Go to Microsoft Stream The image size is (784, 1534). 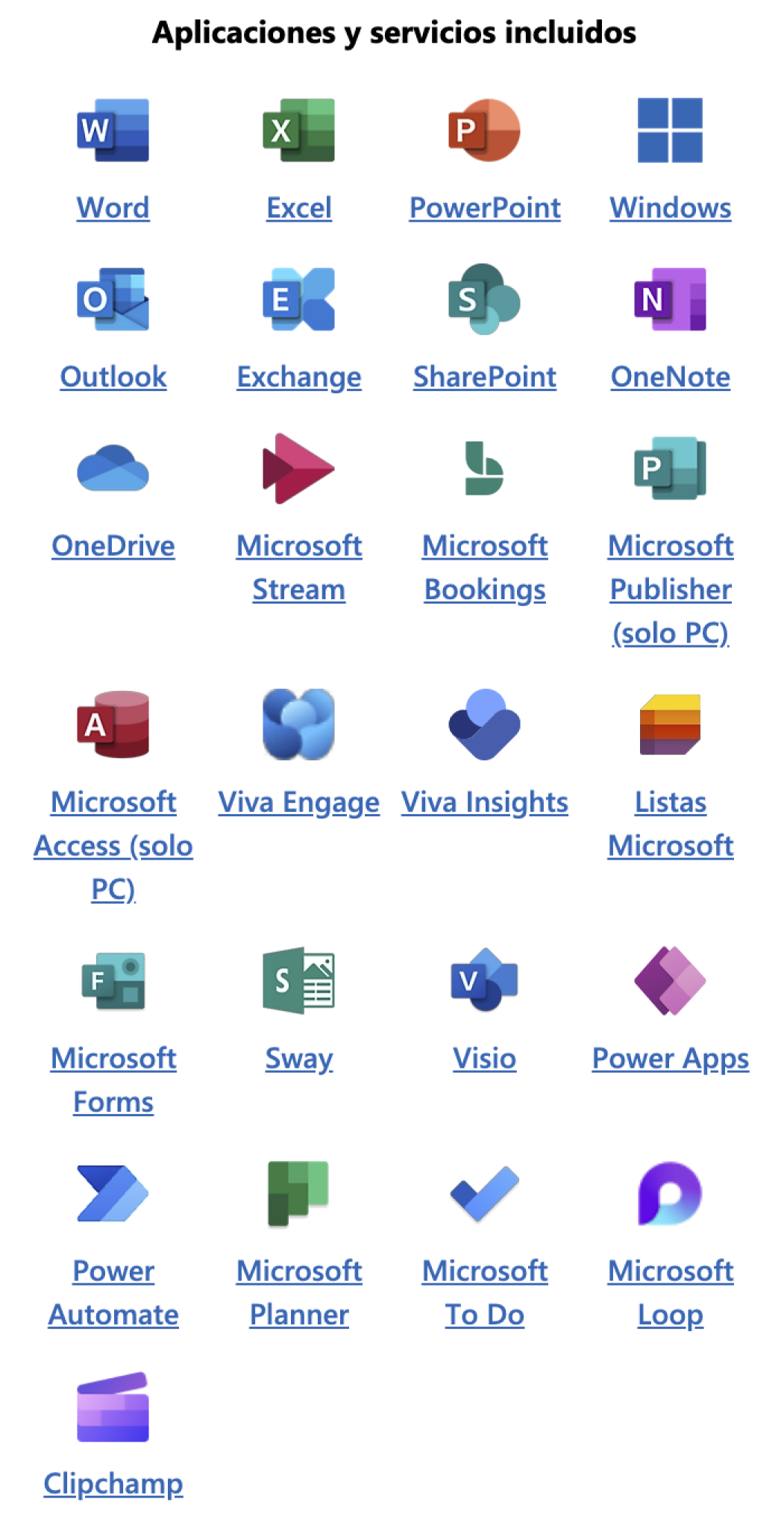[x=298, y=567]
